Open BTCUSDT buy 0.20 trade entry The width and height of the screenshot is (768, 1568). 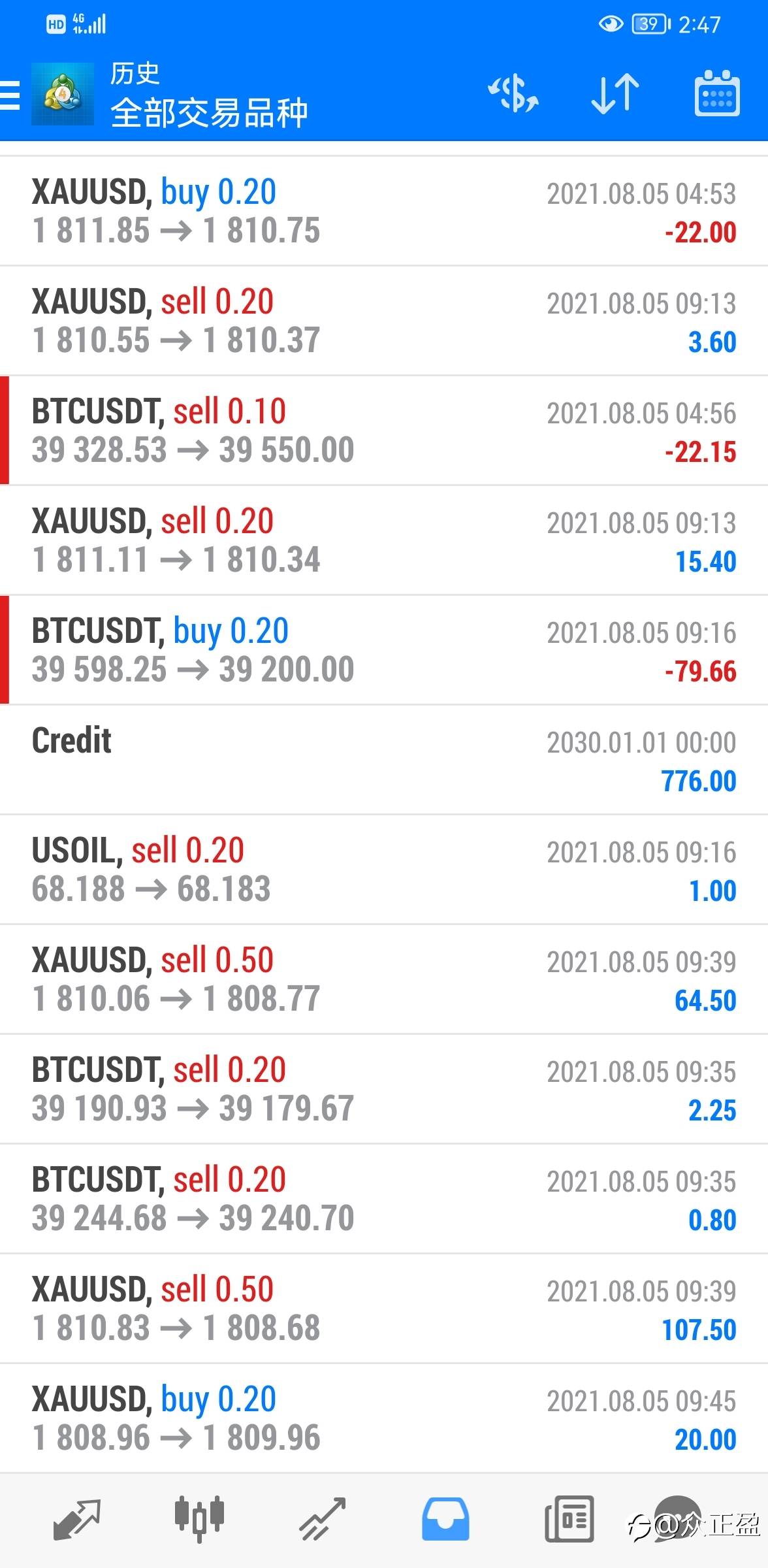[384, 650]
